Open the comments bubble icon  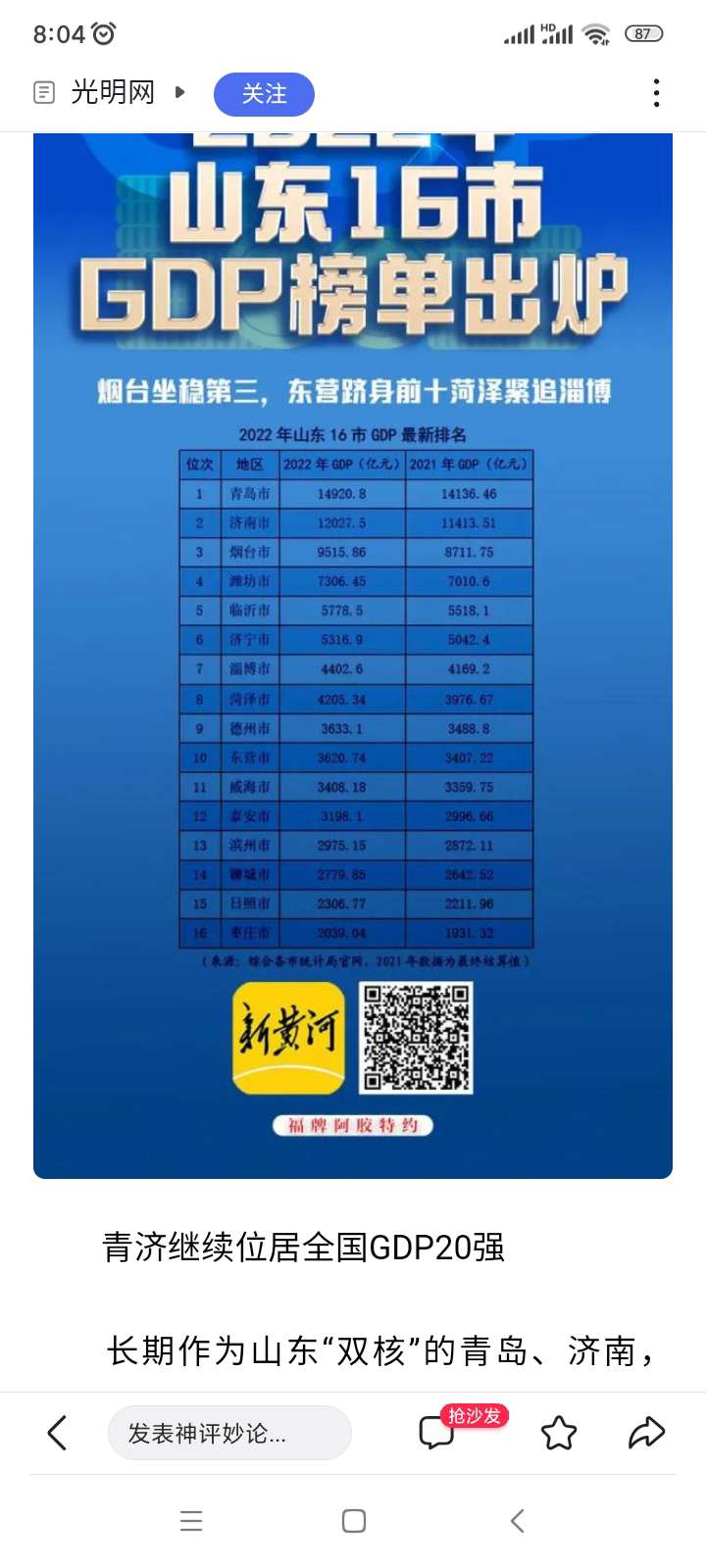(x=436, y=1433)
